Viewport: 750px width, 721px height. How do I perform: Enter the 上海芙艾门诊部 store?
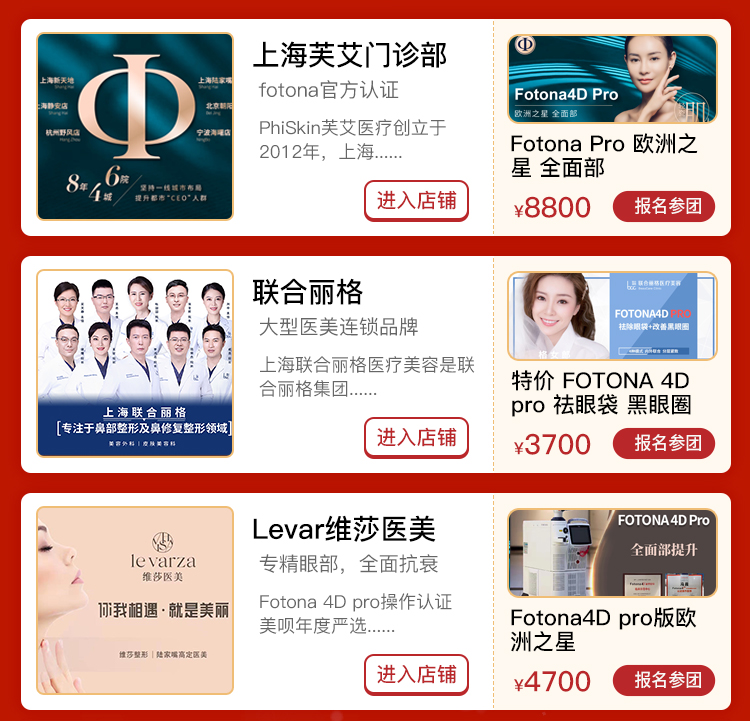[416, 201]
